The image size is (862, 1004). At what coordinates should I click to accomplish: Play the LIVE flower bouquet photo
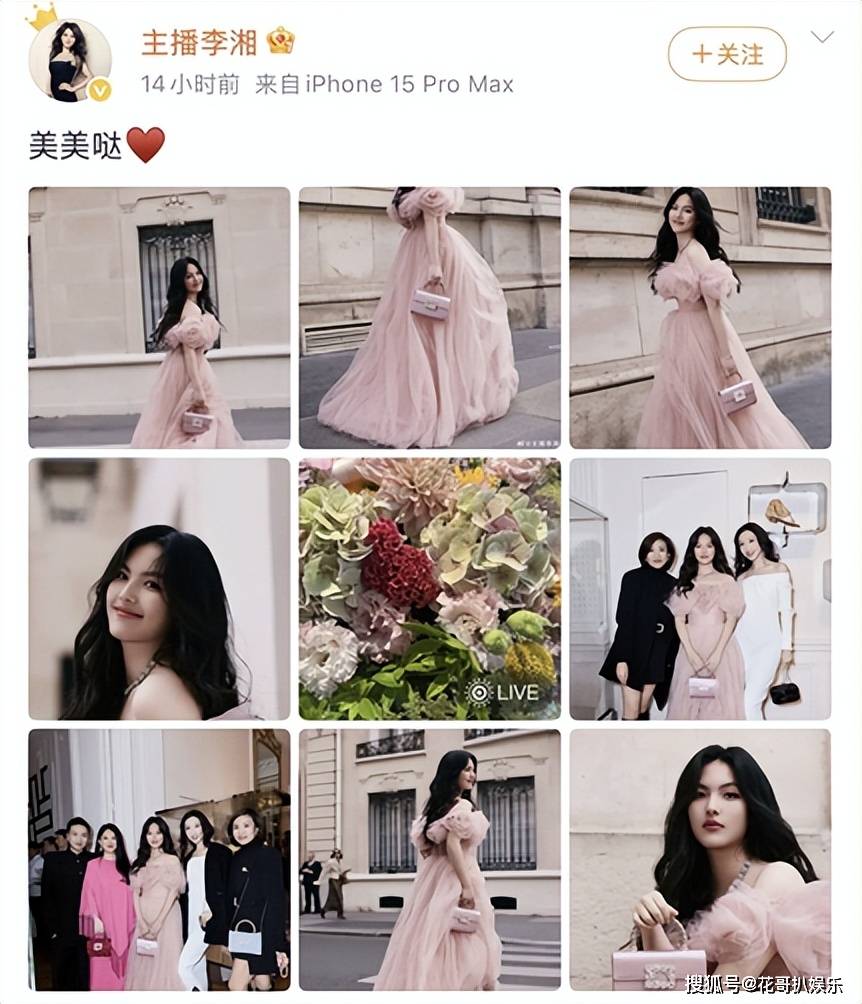point(430,588)
